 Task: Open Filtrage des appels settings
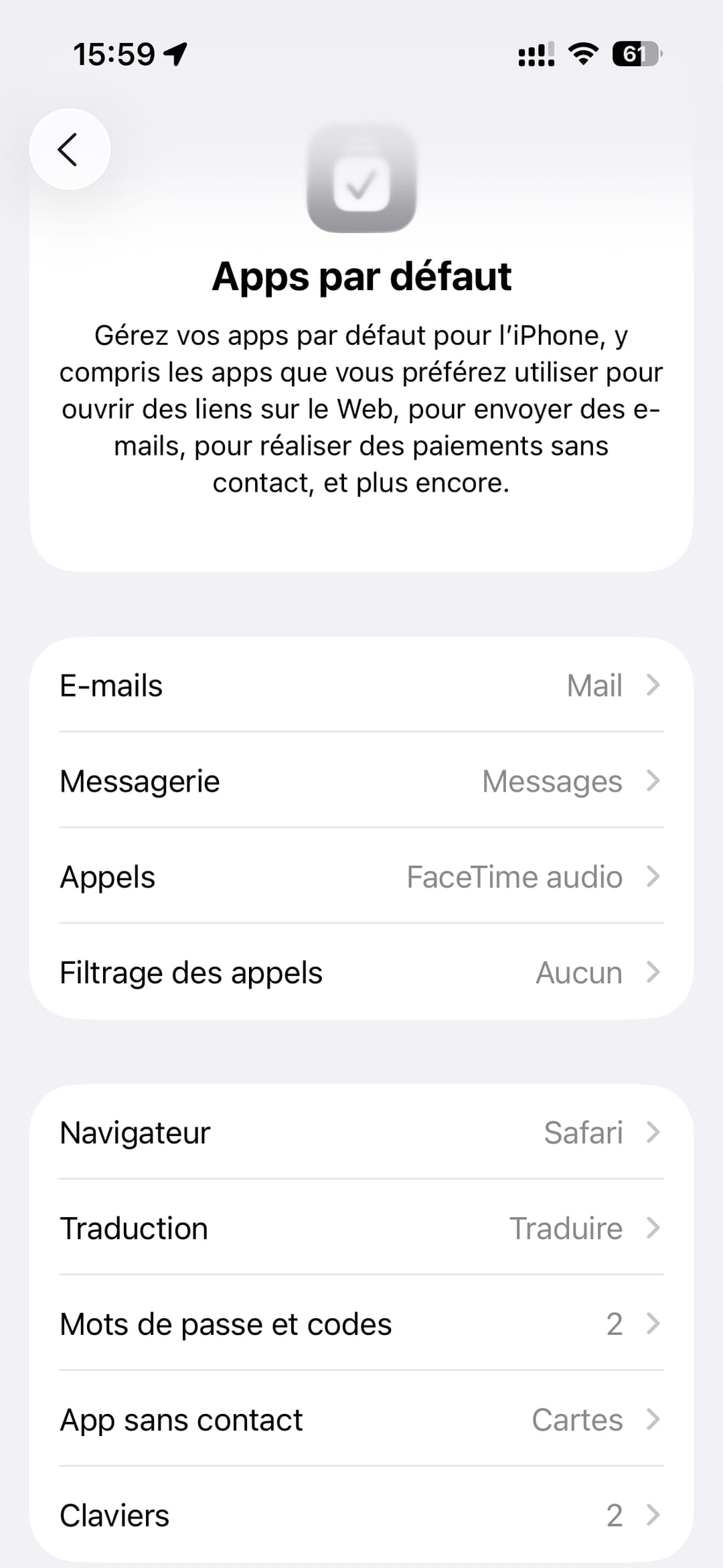[x=361, y=973]
